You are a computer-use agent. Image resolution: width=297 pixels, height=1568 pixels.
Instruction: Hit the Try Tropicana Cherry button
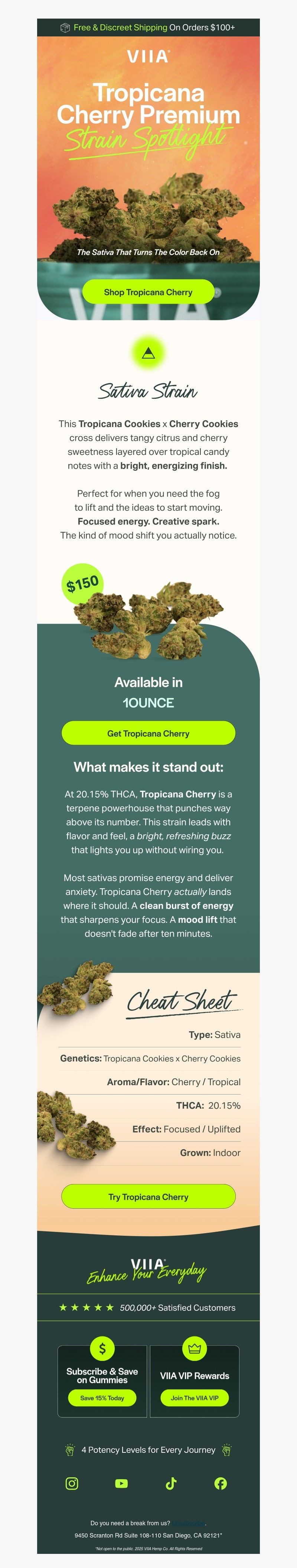click(148, 1197)
